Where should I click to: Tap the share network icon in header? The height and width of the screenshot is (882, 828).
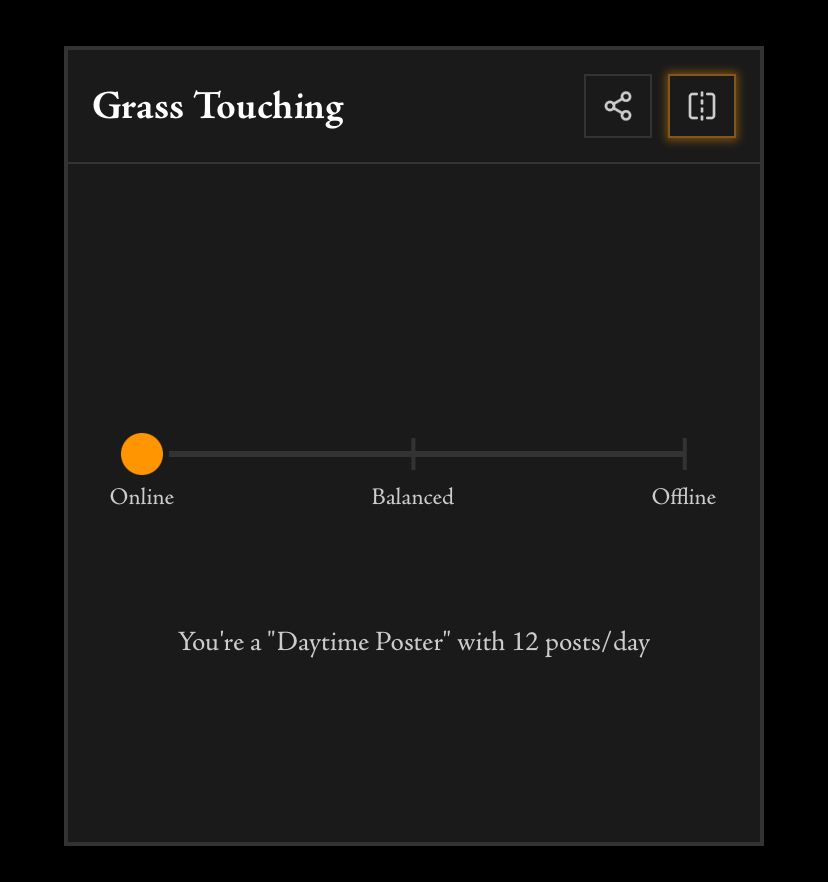coord(617,105)
